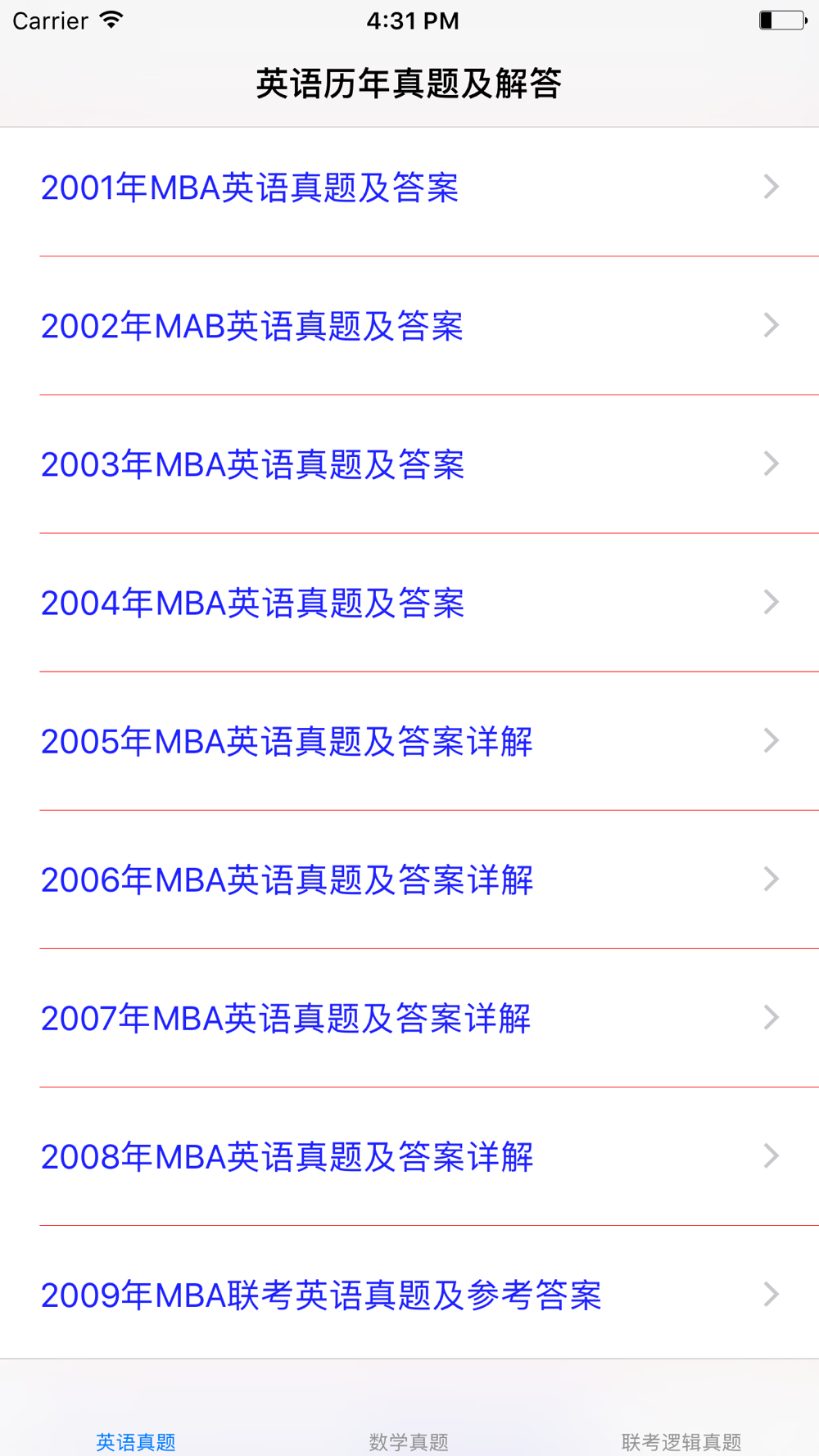Open 2005年MBA英语真题及答案详解
This screenshot has height=1456, width=819.
[x=409, y=741]
